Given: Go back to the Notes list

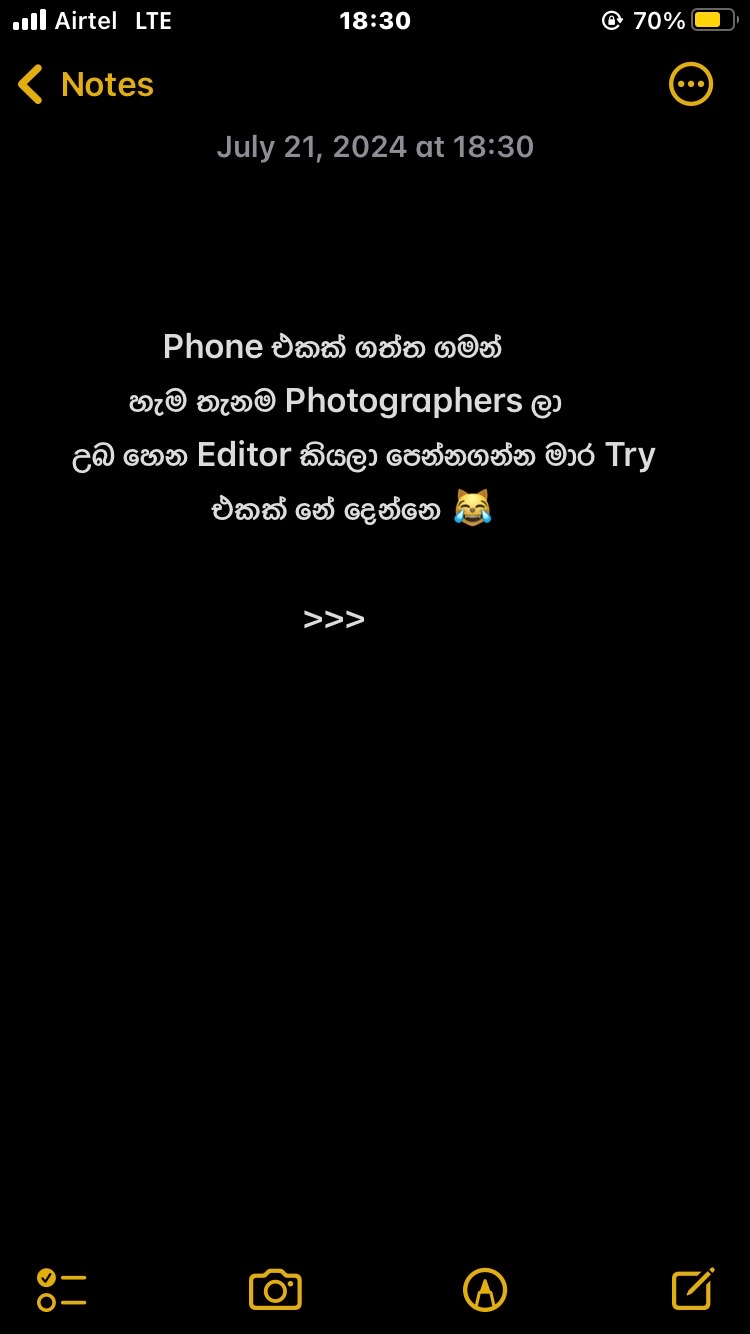Looking at the screenshot, I should 86,85.
